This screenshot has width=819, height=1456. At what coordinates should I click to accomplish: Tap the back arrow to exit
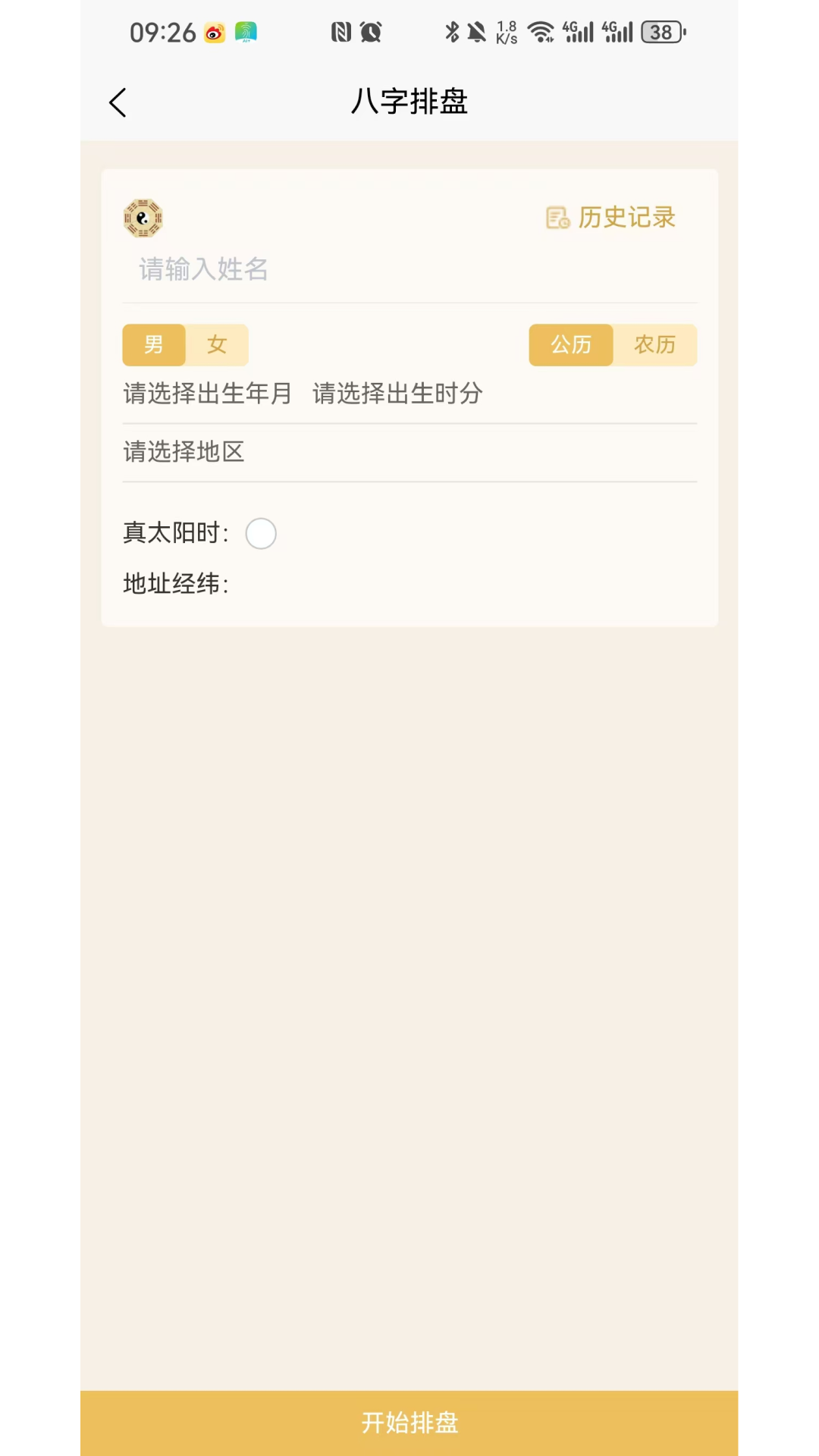coord(118,101)
